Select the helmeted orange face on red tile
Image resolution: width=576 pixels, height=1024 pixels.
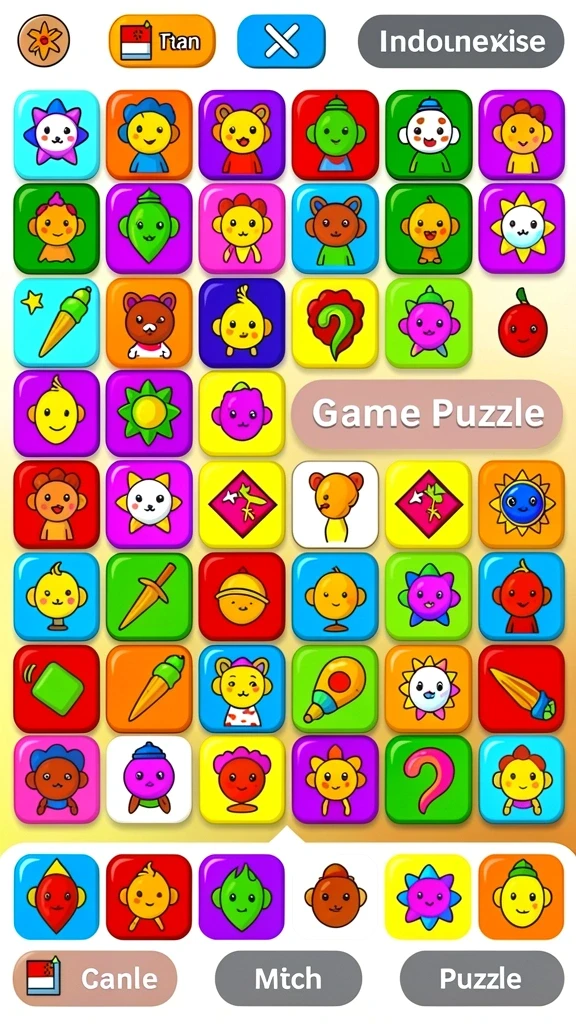point(242,596)
